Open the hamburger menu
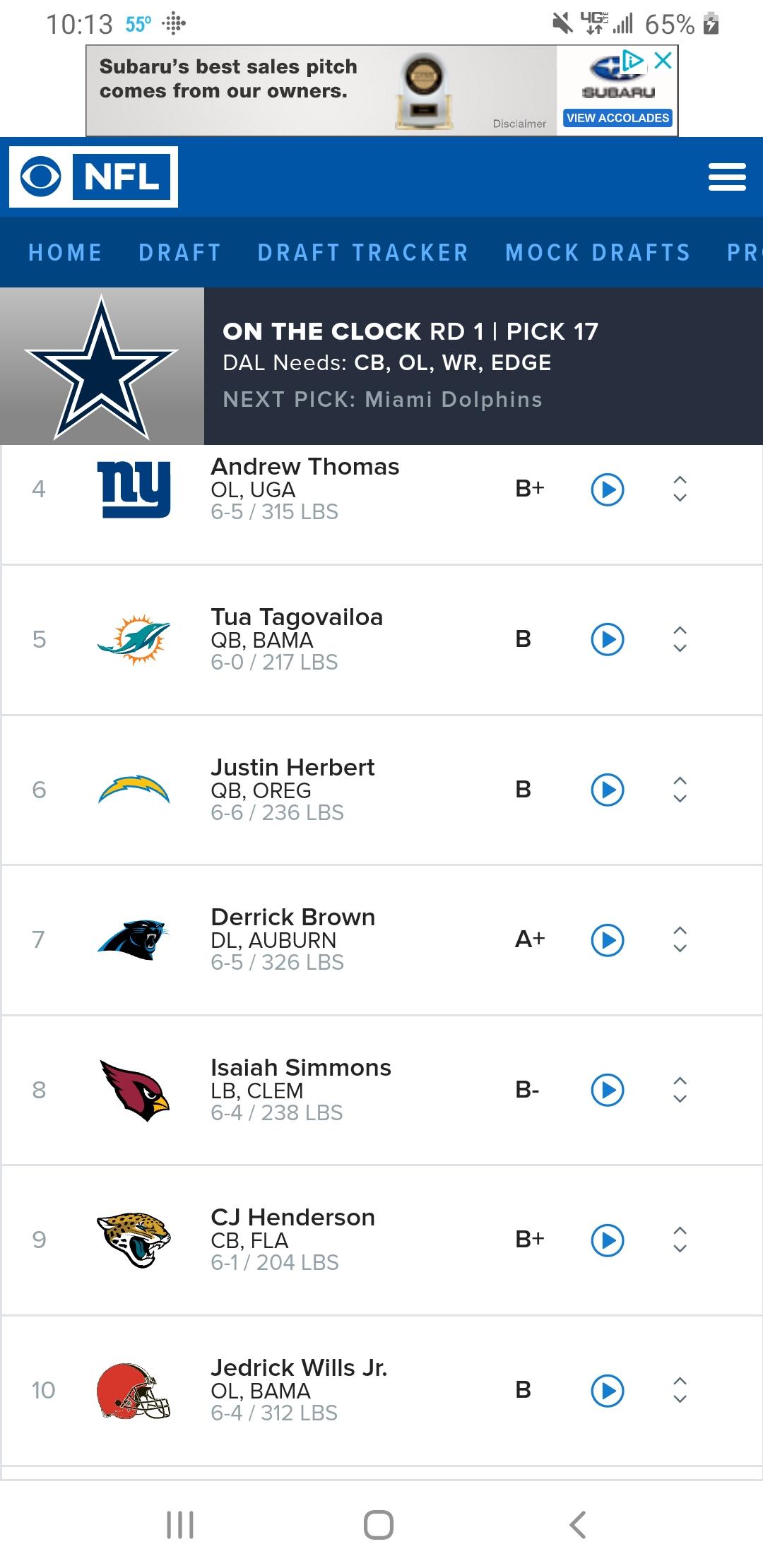The width and height of the screenshot is (763, 1568). (x=727, y=177)
